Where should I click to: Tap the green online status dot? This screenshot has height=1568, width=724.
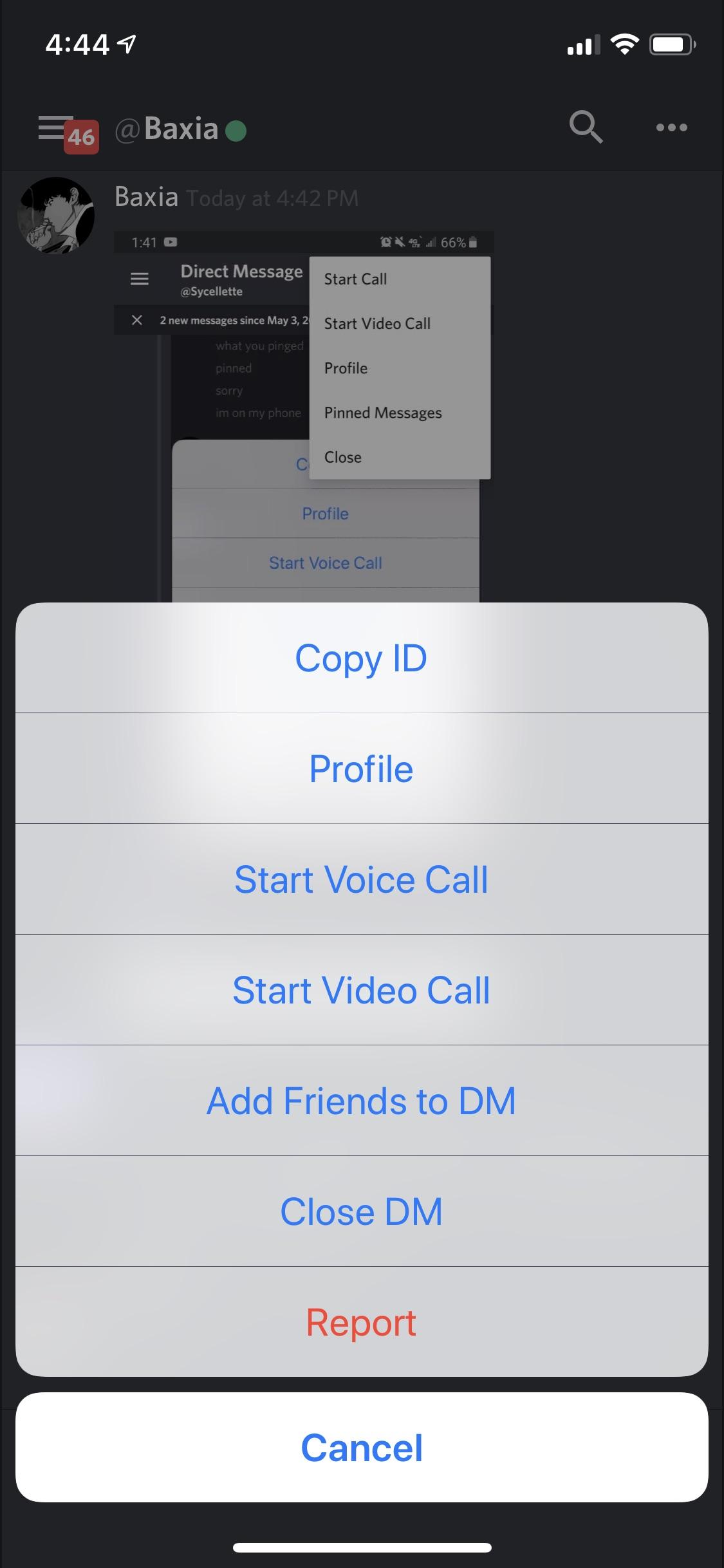click(x=237, y=129)
